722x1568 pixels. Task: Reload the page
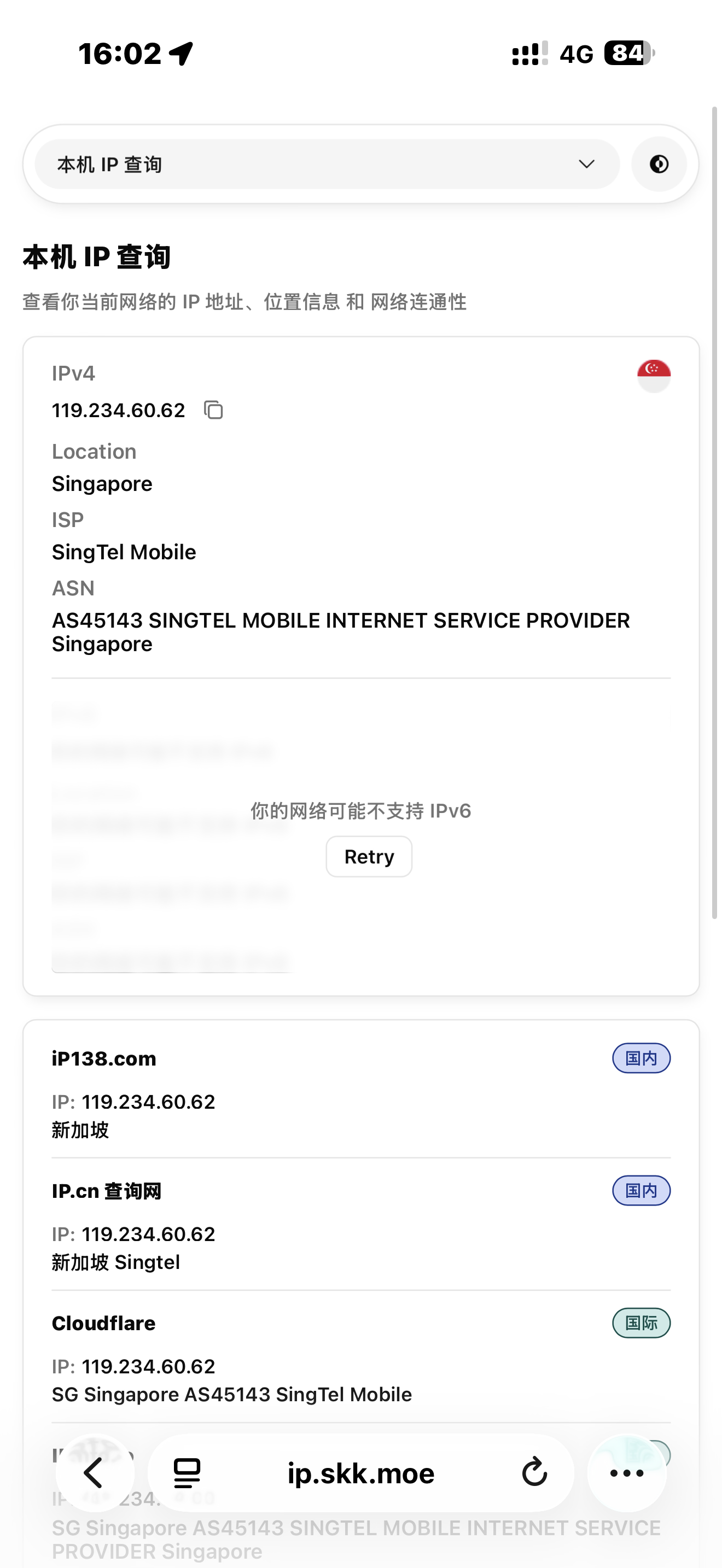pos(534,1473)
